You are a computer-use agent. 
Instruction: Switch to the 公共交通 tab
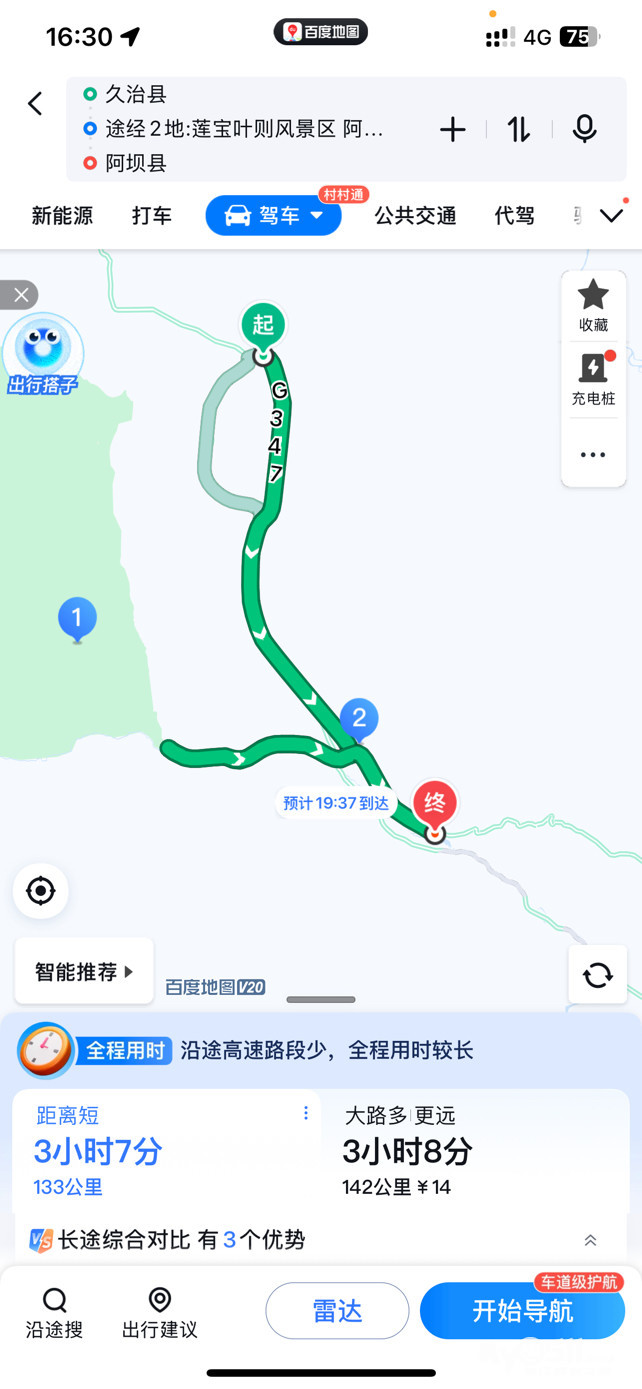[415, 216]
